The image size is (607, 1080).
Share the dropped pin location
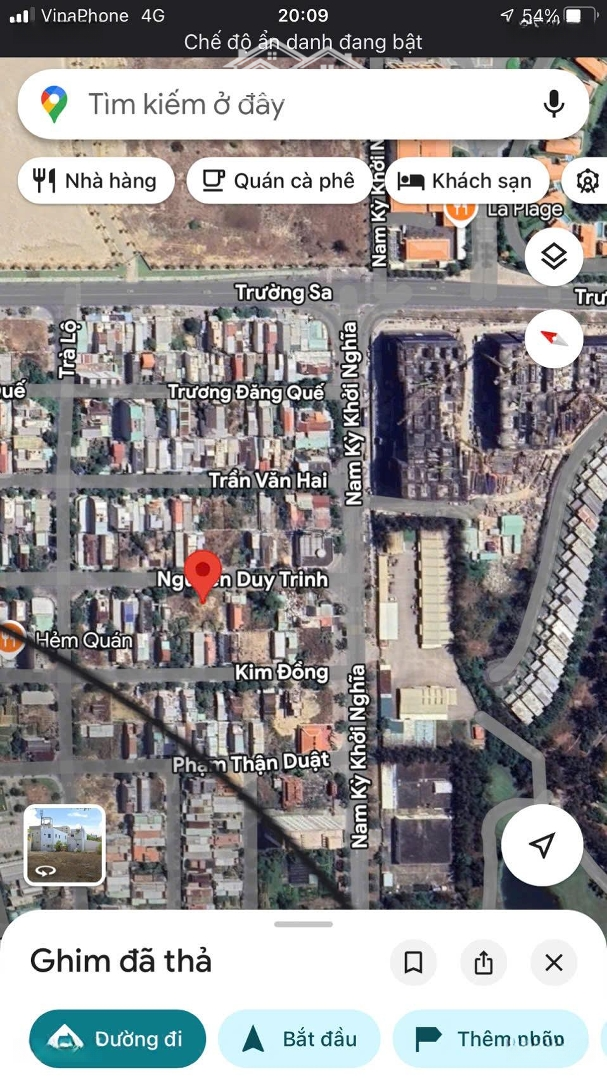484,963
